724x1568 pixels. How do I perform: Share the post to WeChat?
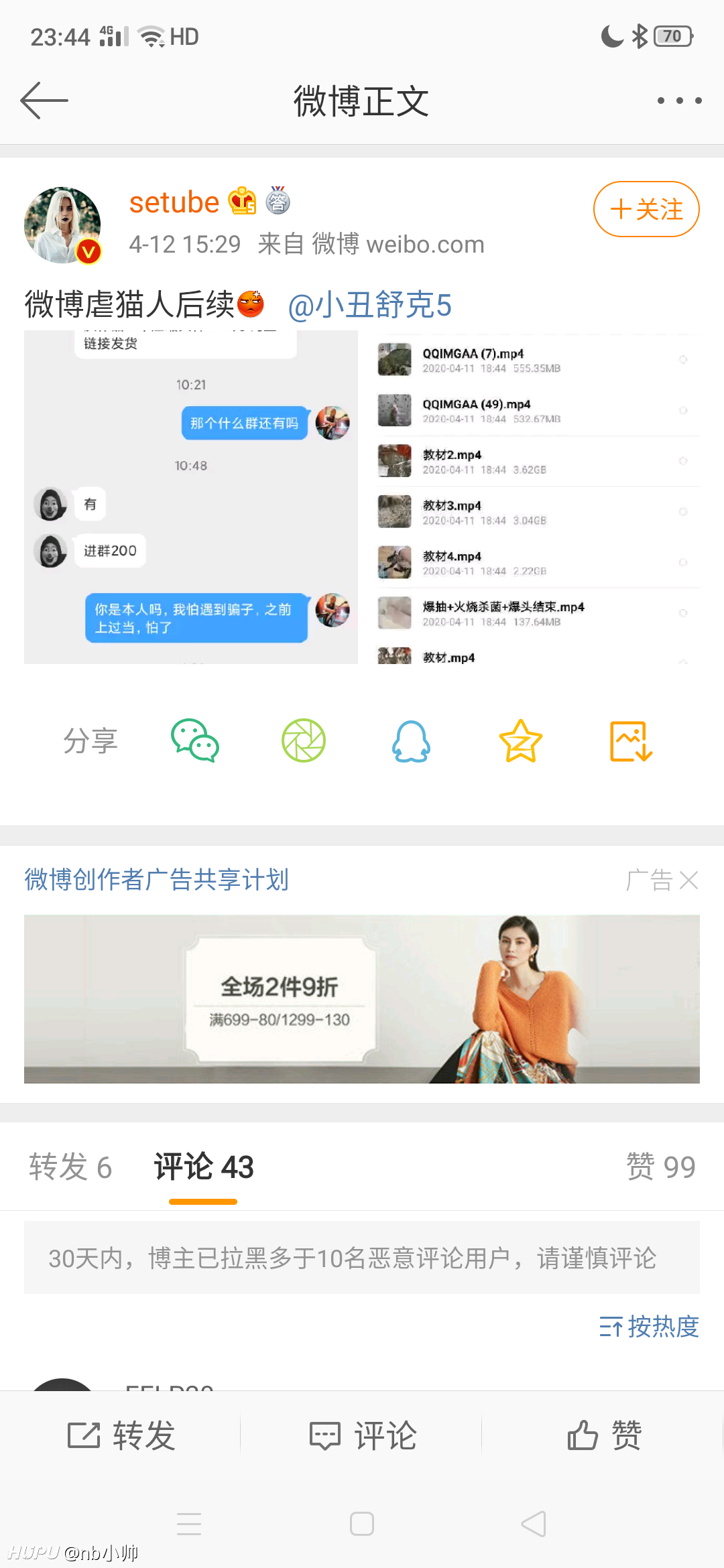(195, 741)
